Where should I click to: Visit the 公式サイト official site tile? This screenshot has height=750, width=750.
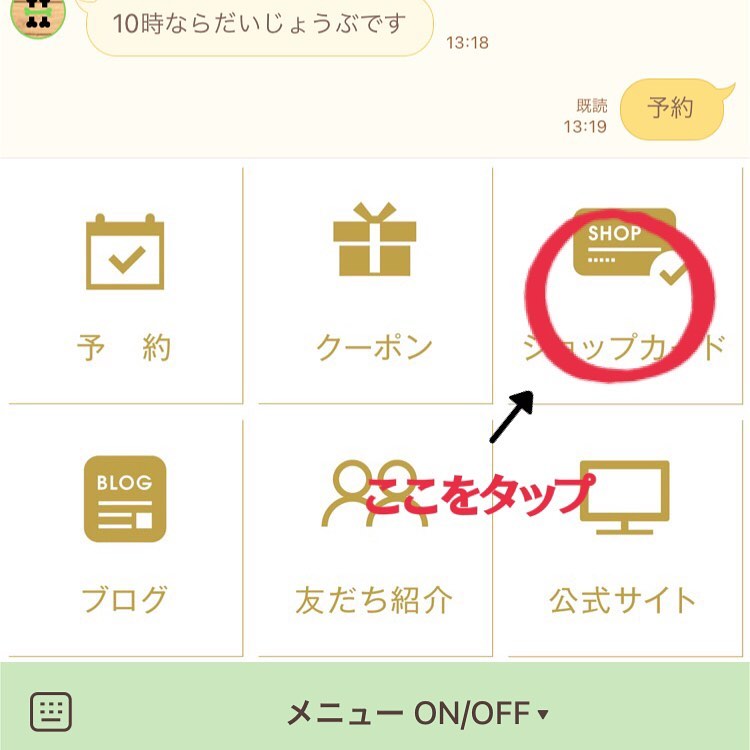click(622, 535)
